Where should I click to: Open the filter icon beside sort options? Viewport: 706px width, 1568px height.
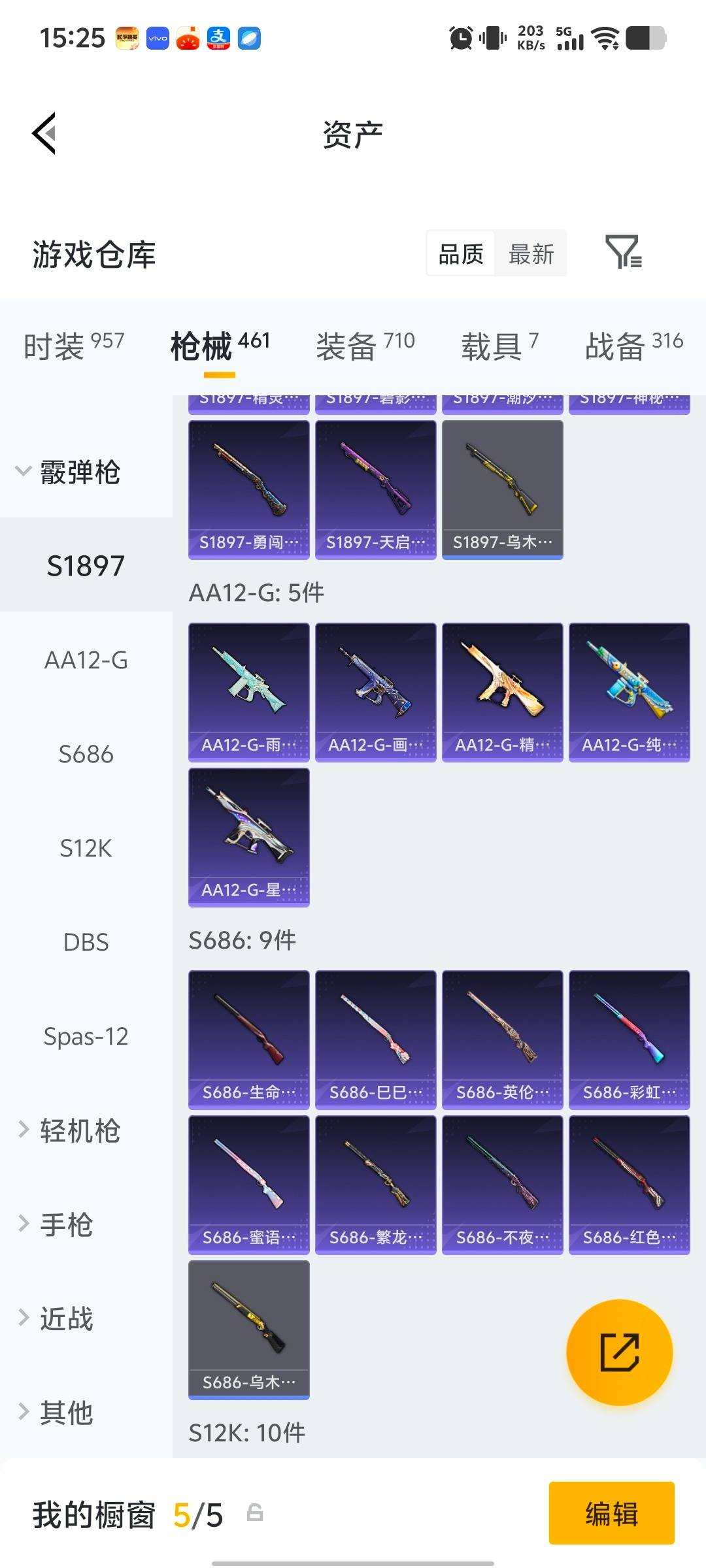tap(623, 253)
